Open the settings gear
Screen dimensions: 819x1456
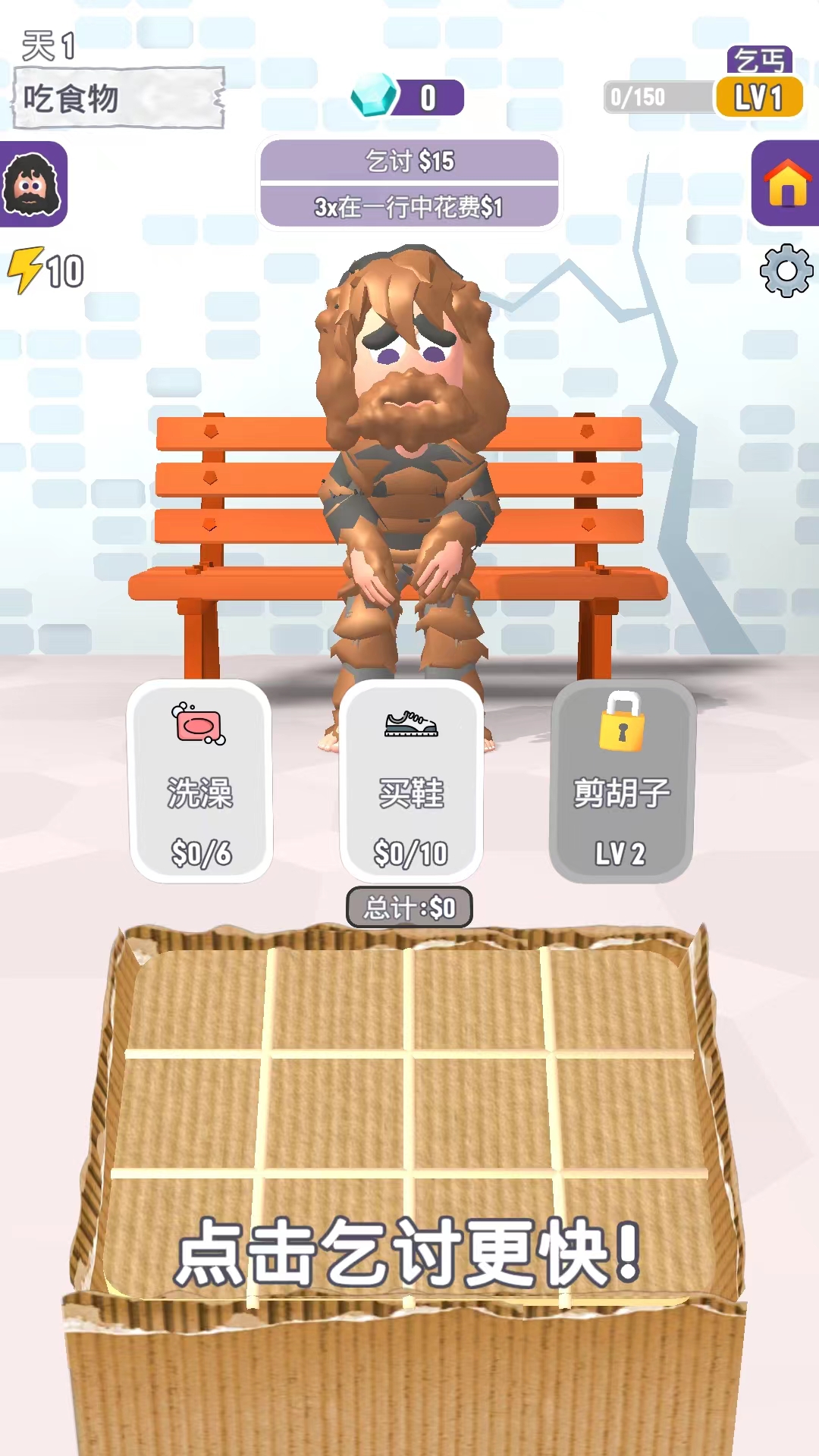(x=786, y=271)
